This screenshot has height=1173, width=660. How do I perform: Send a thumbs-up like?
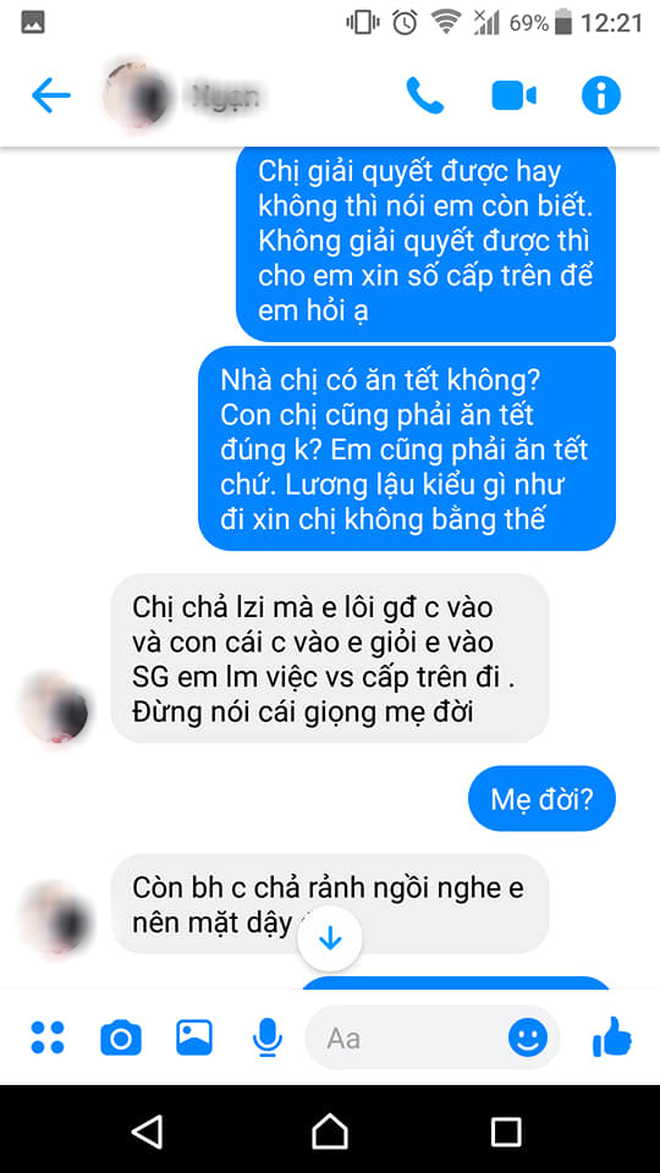click(611, 1038)
